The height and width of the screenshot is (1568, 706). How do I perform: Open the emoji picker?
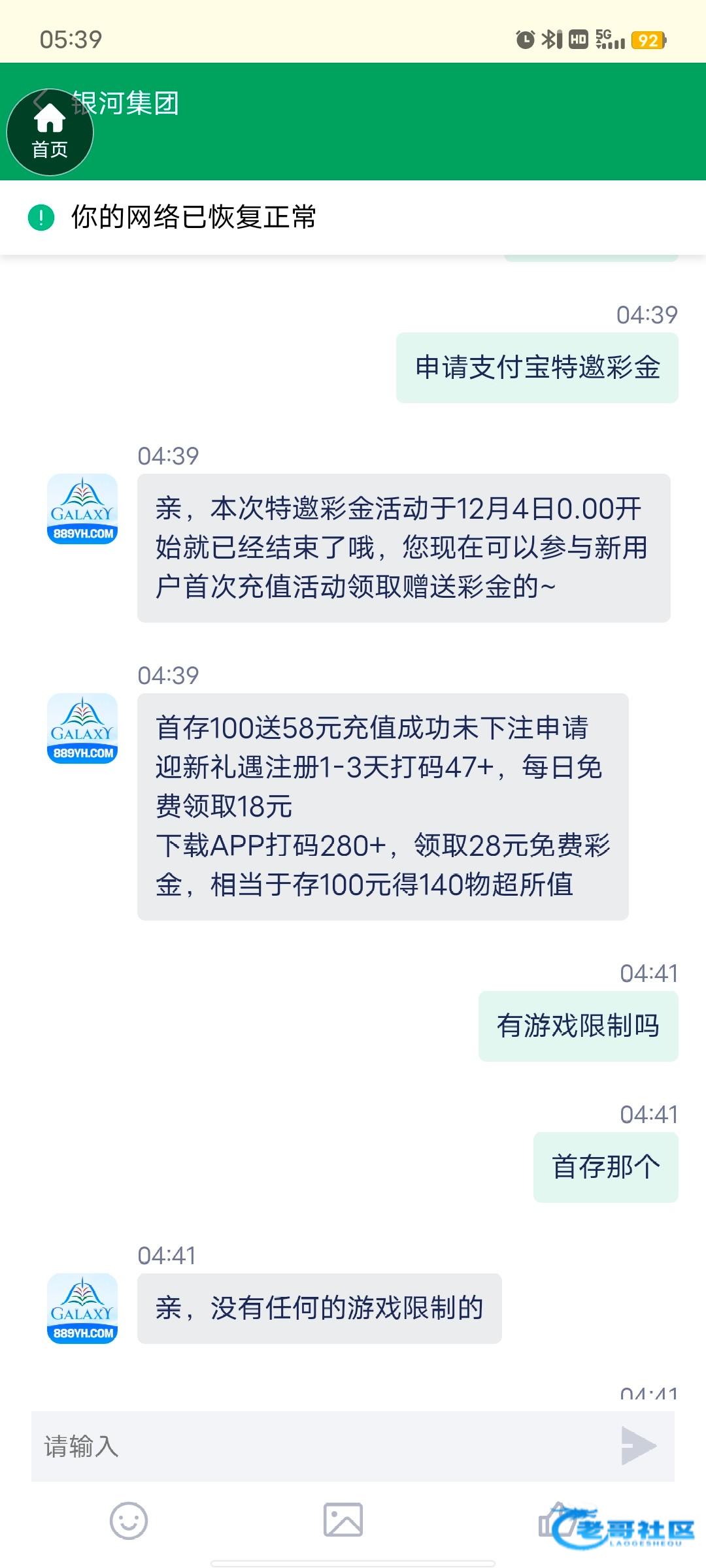(x=129, y=1520)
